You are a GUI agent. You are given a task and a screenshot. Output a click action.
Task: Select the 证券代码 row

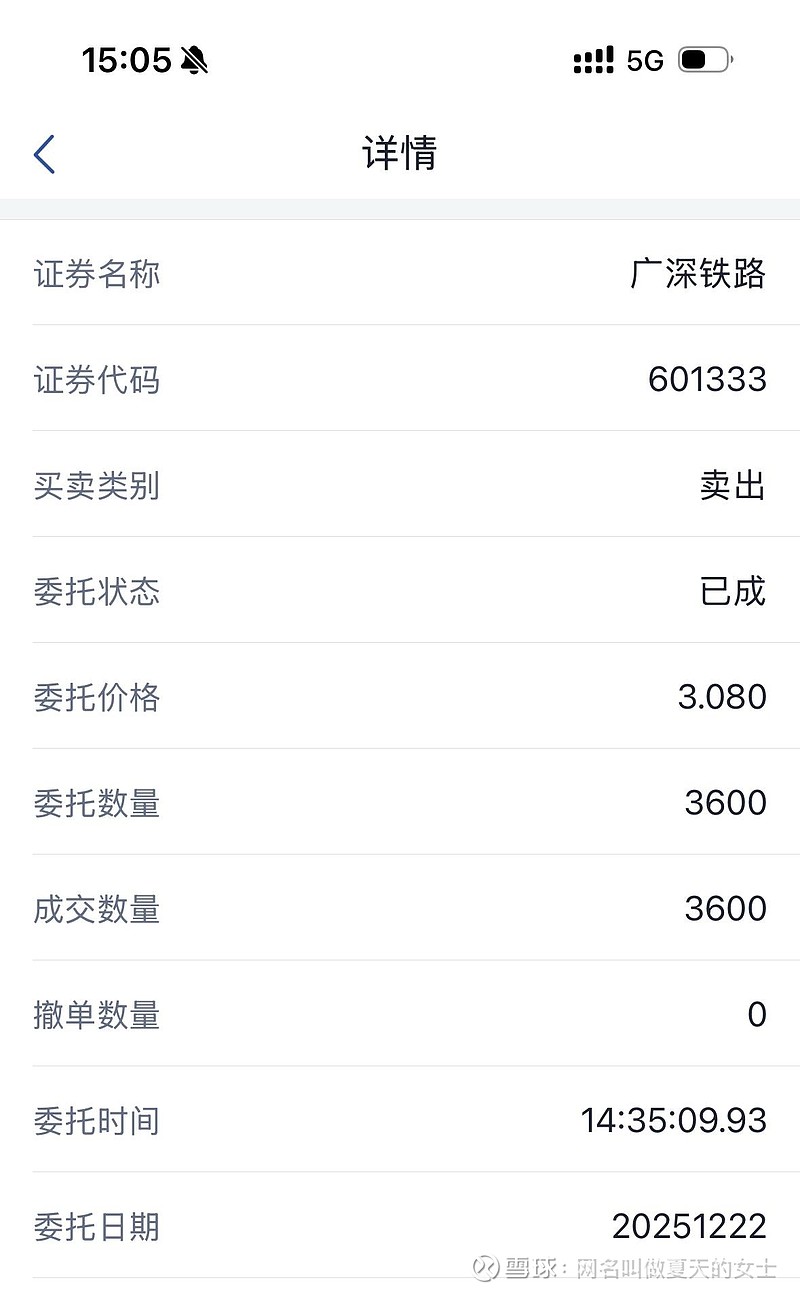(x=400, y=379)
